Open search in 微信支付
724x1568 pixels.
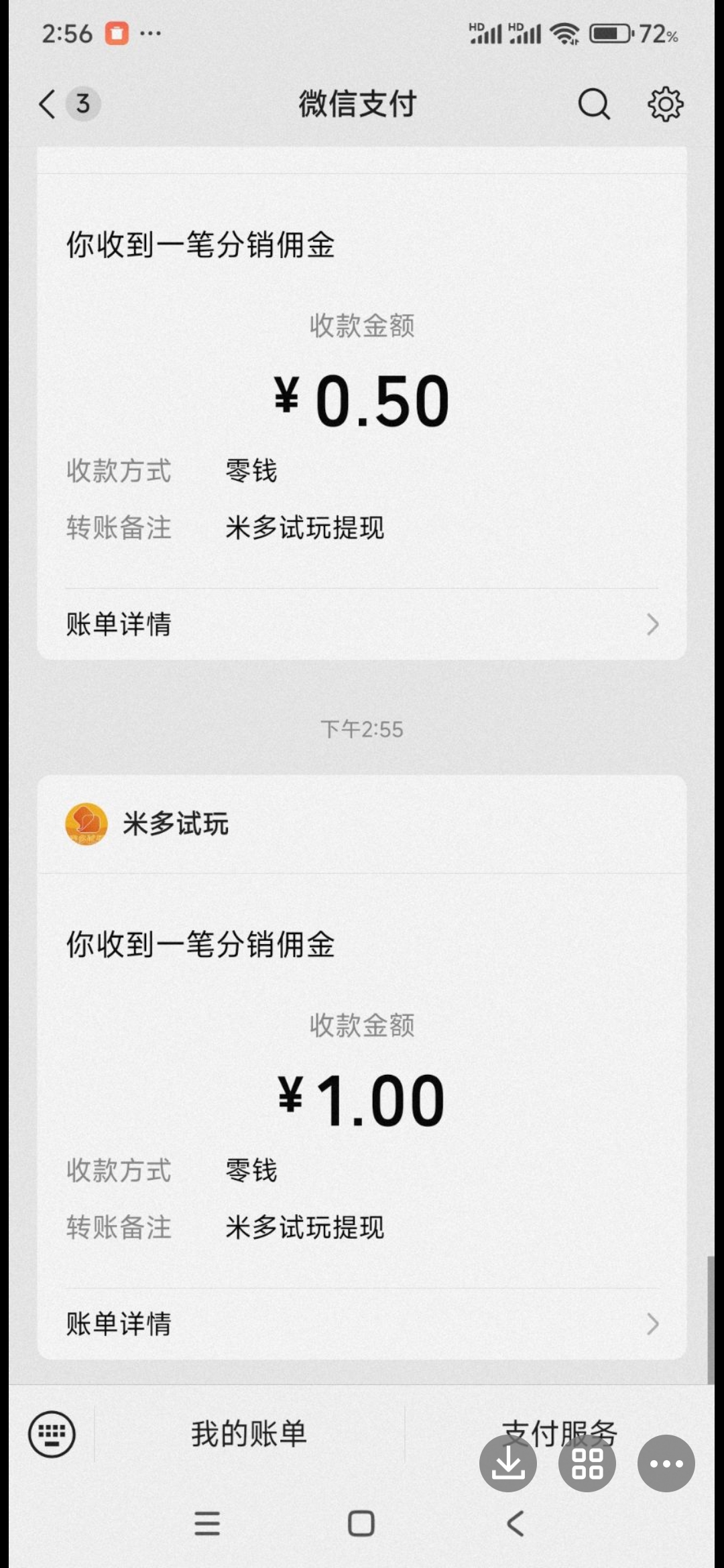[594, 105]
